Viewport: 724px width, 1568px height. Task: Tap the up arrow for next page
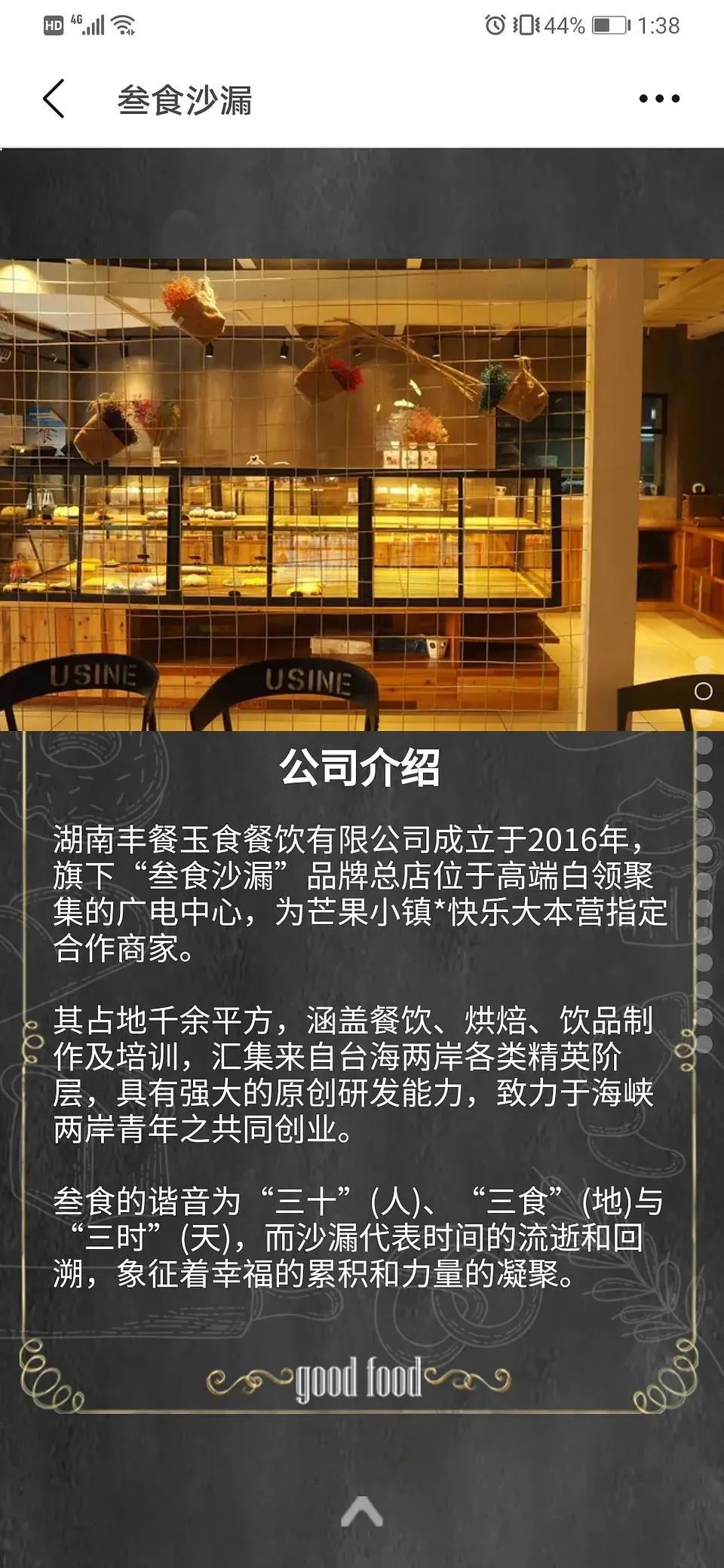tap(362, 1513)
